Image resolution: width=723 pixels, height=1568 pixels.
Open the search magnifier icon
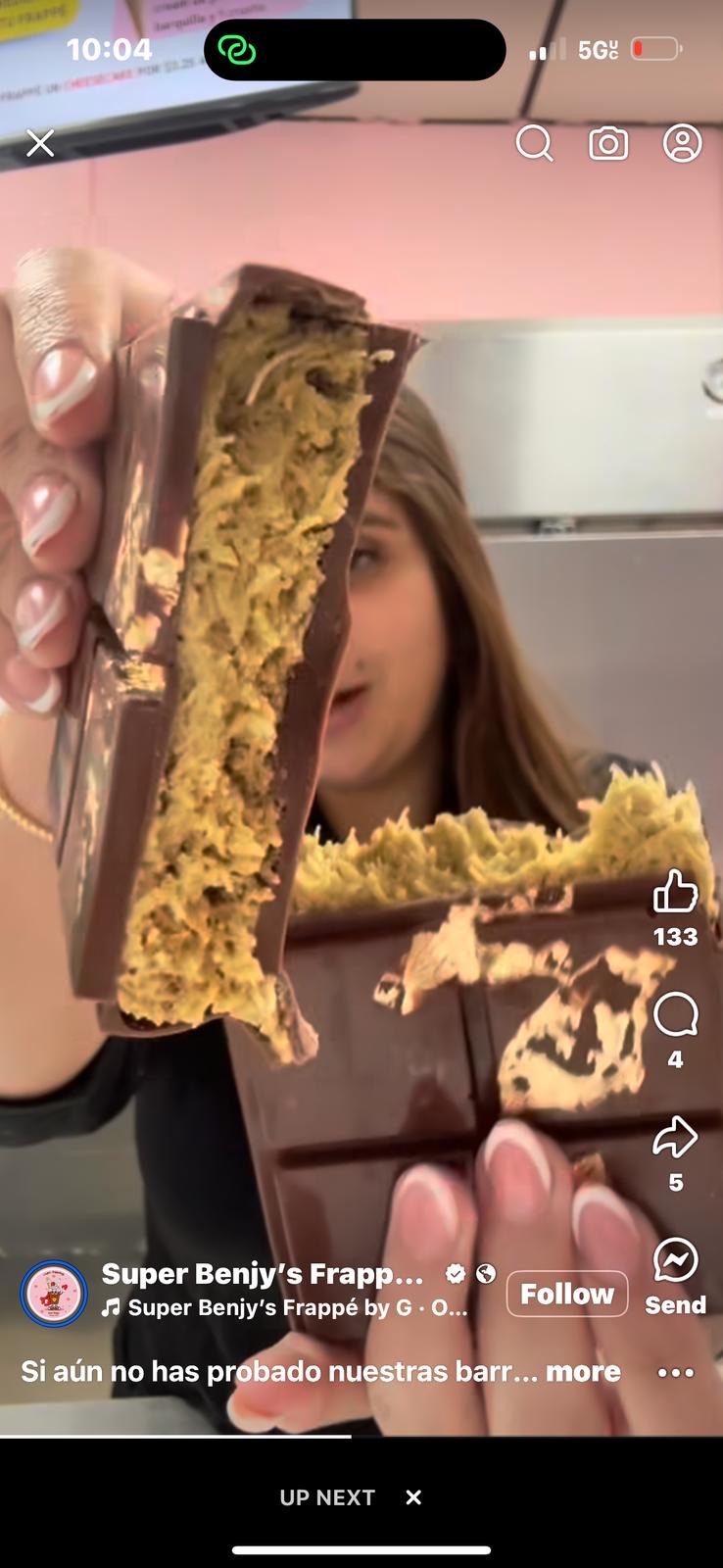coord(534,143)
